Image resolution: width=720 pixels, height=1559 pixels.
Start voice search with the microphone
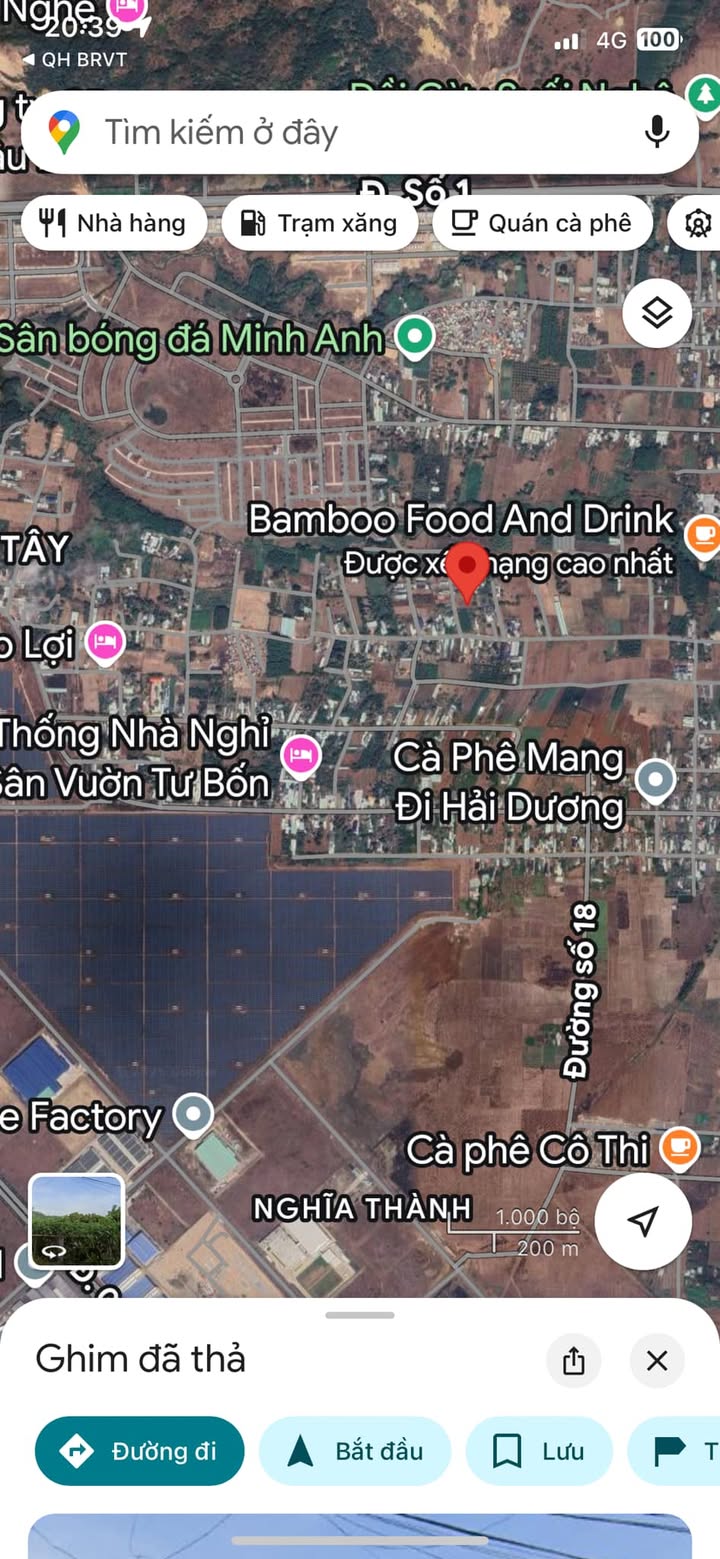(656, 132)
